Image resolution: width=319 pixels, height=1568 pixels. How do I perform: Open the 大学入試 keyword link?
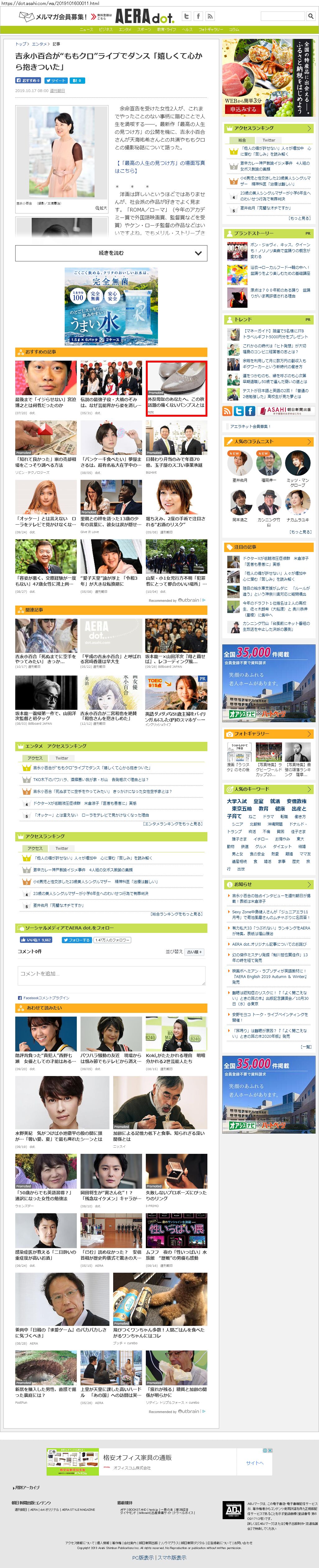[236, 801]
